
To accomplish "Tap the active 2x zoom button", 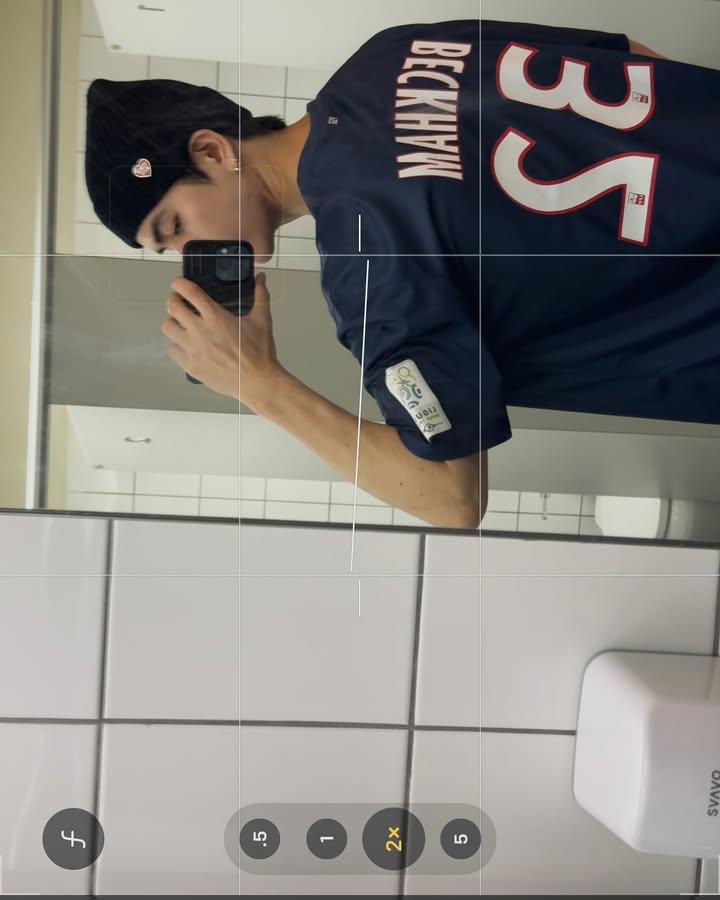I will click(x=393, y=838).
